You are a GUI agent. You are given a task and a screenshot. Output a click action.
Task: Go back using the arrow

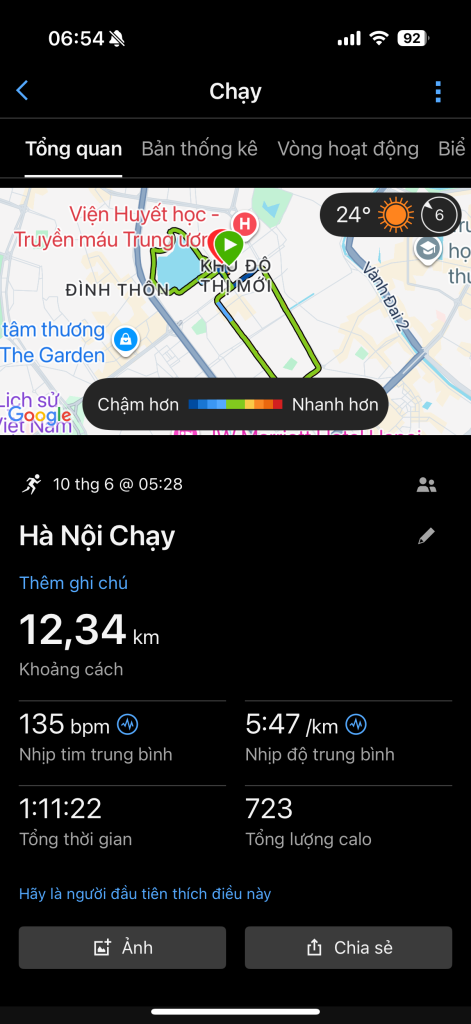[x=22, y=91]
